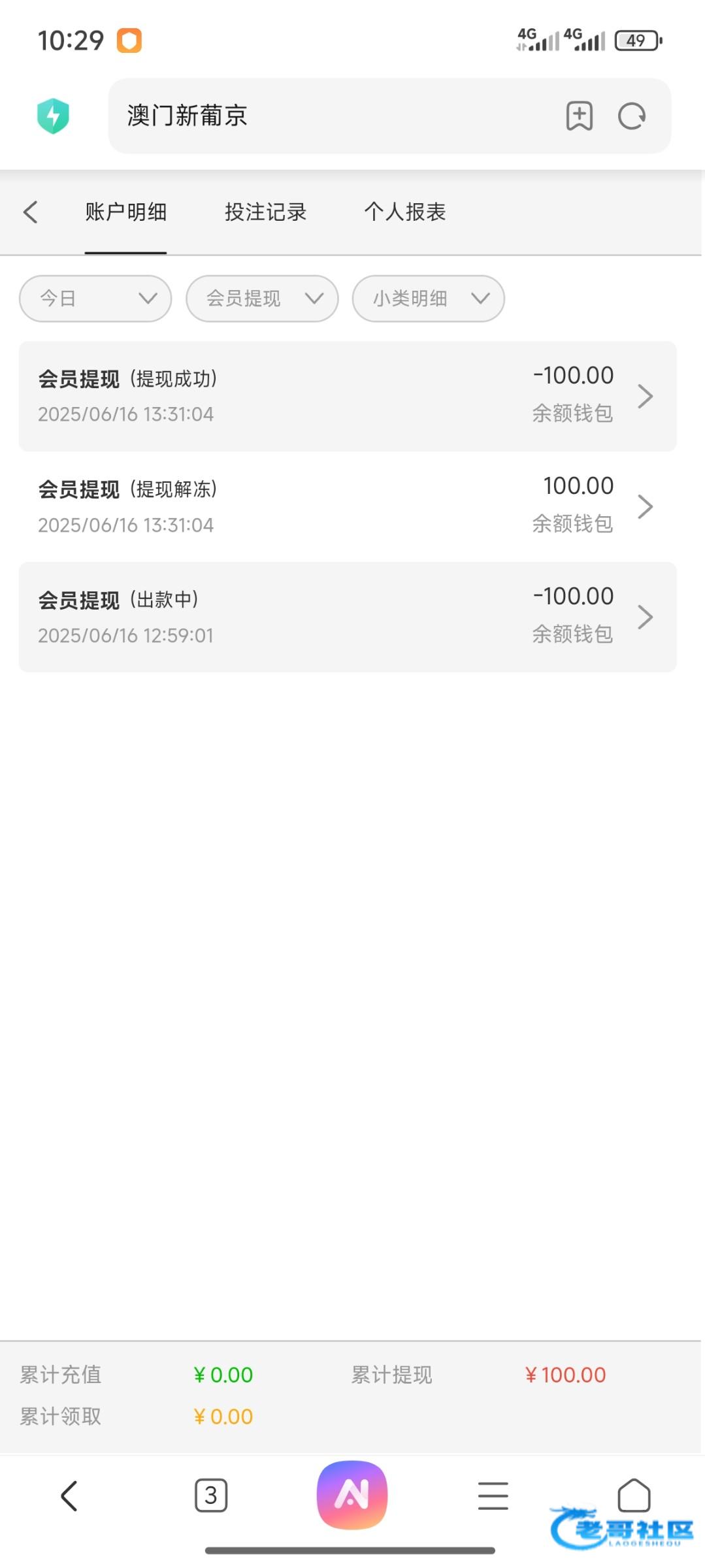This screenshot has width=705, height=1568.
Task: Go back with the browser back button
Action: tap(69, 1495)
